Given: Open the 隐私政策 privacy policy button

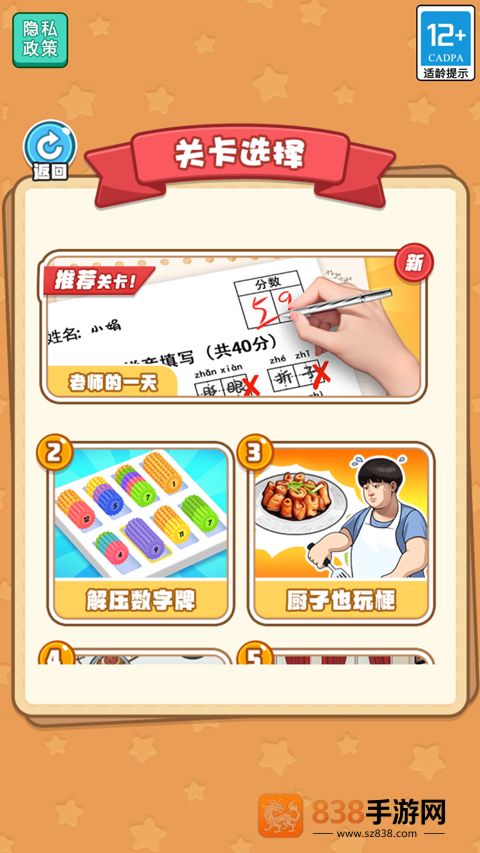Looking at the screenshot, I should 40,40.
